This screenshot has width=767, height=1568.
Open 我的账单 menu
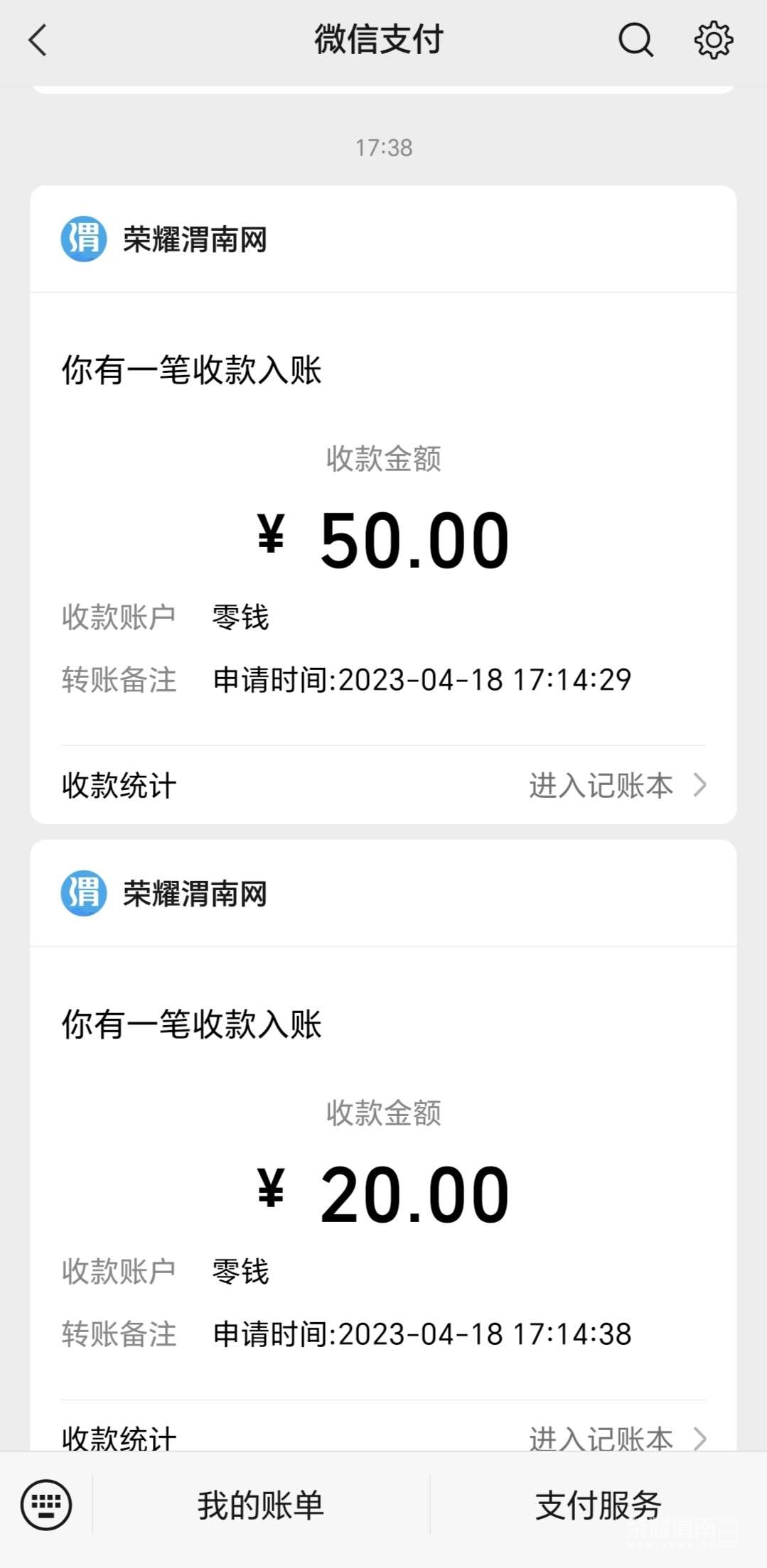coord(261,1505)
